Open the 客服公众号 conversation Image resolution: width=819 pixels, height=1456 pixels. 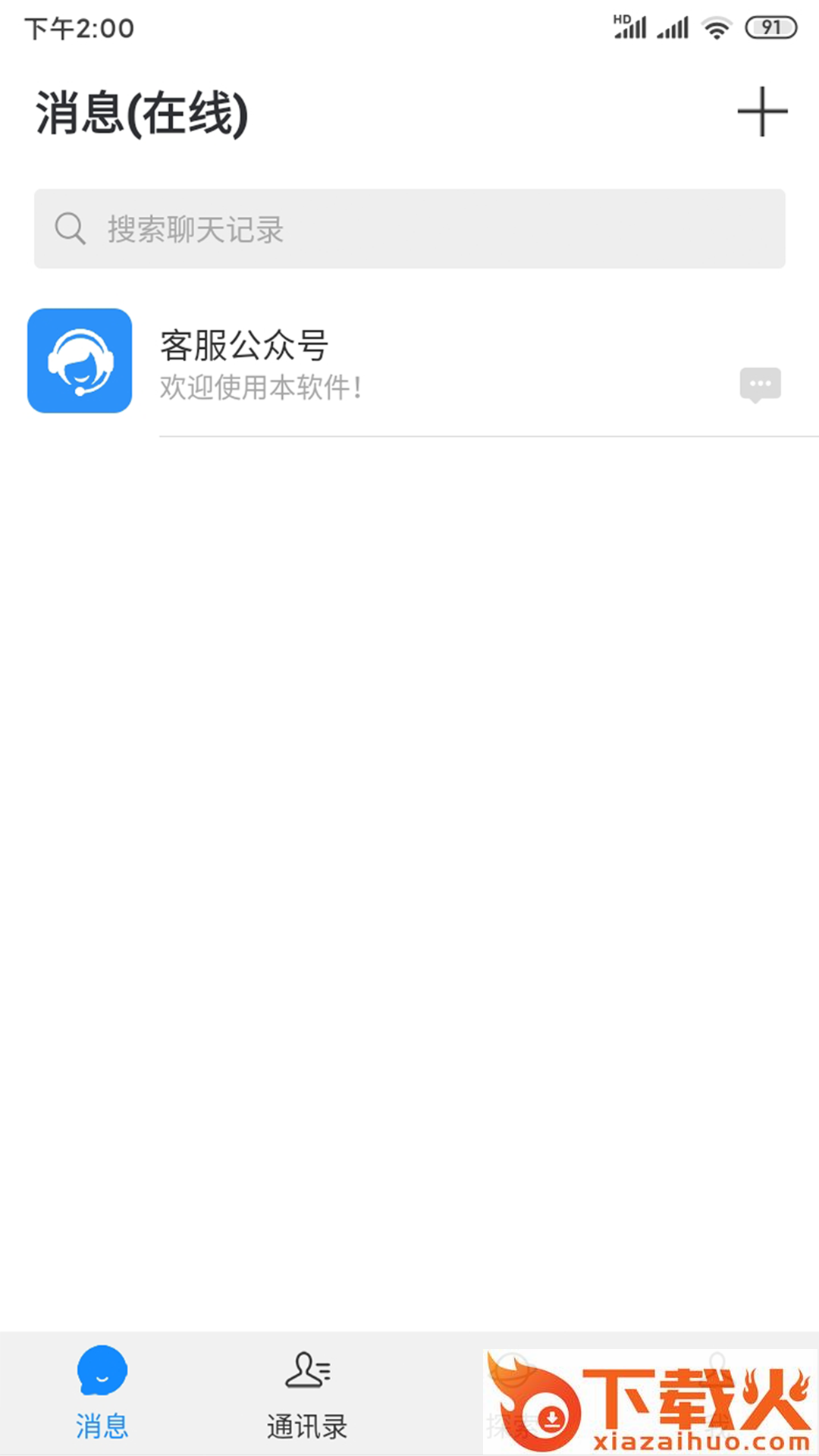coord(409,361)
